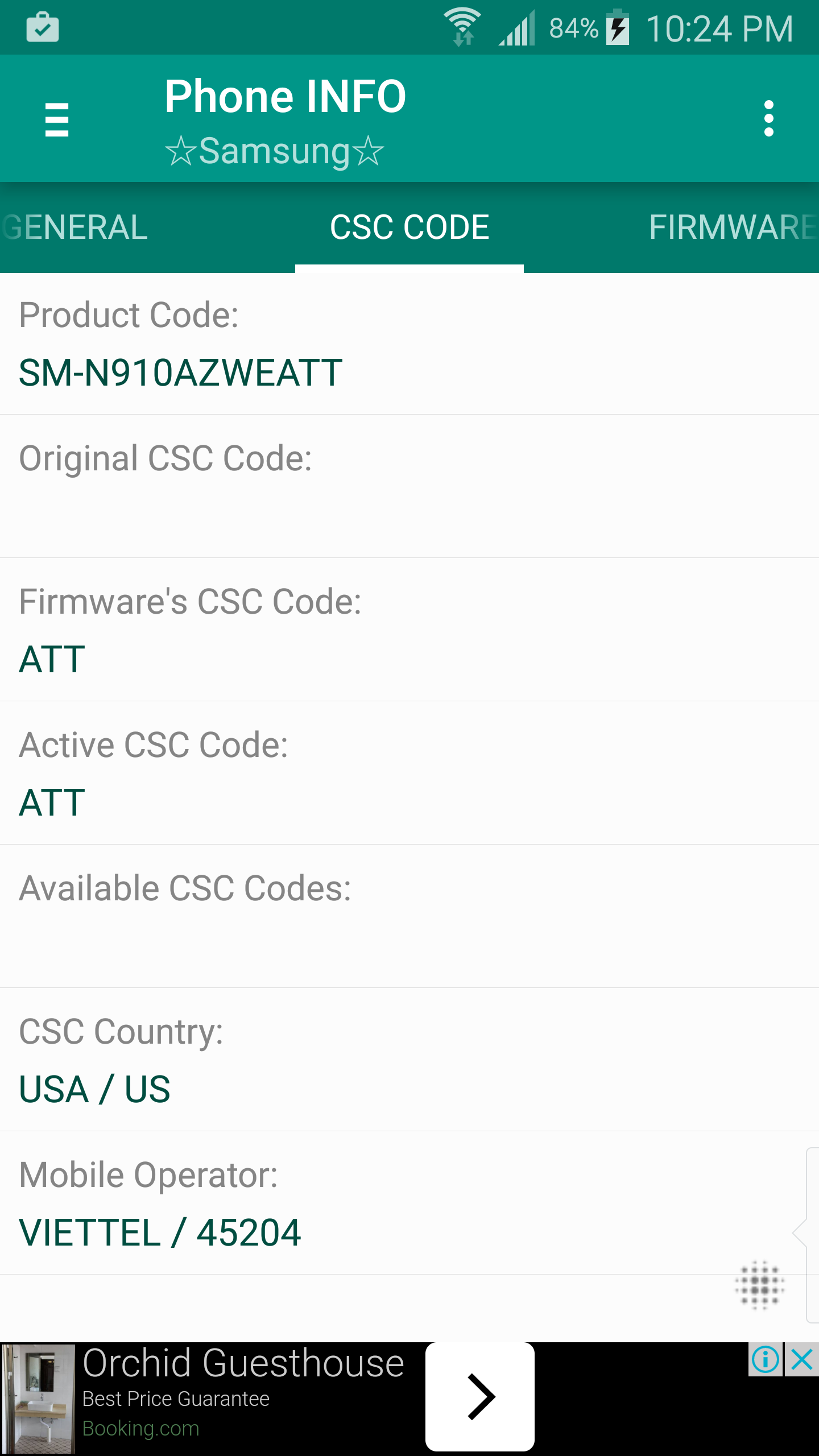View ad info icon
819x1456 pixels.
(766, 1360)
